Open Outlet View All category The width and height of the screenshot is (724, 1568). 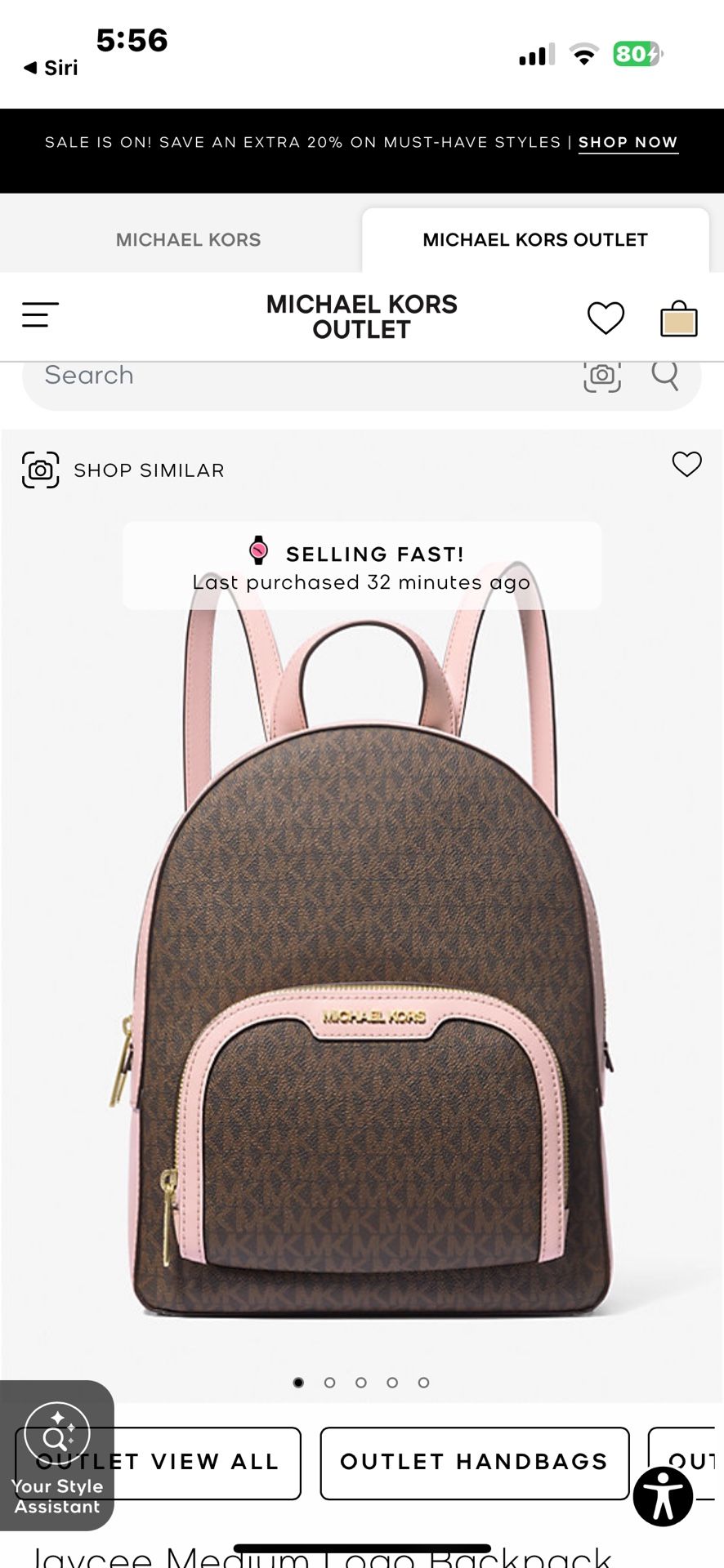(204, 1461)
